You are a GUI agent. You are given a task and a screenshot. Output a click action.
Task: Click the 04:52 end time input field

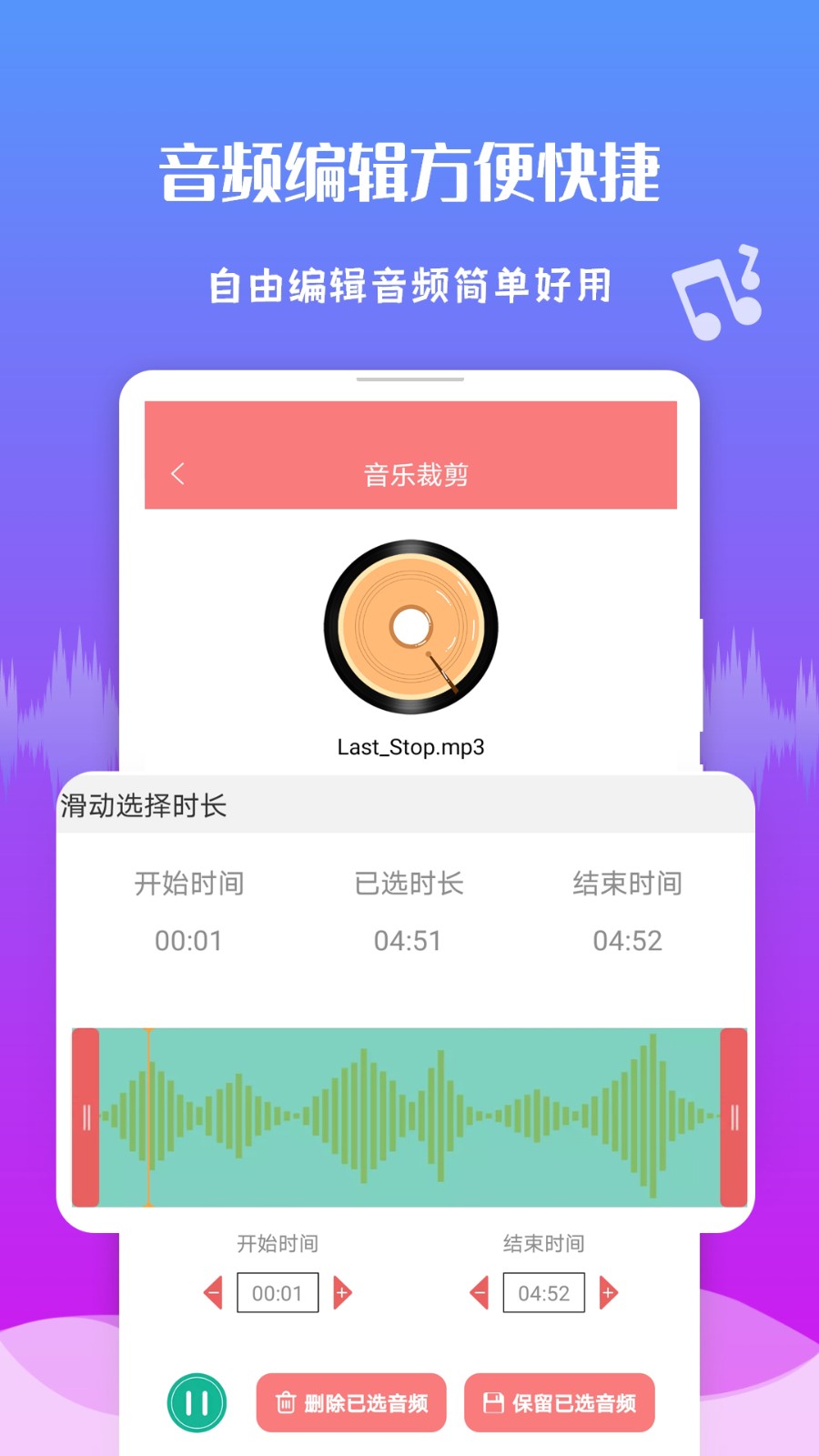(543, 1292)
